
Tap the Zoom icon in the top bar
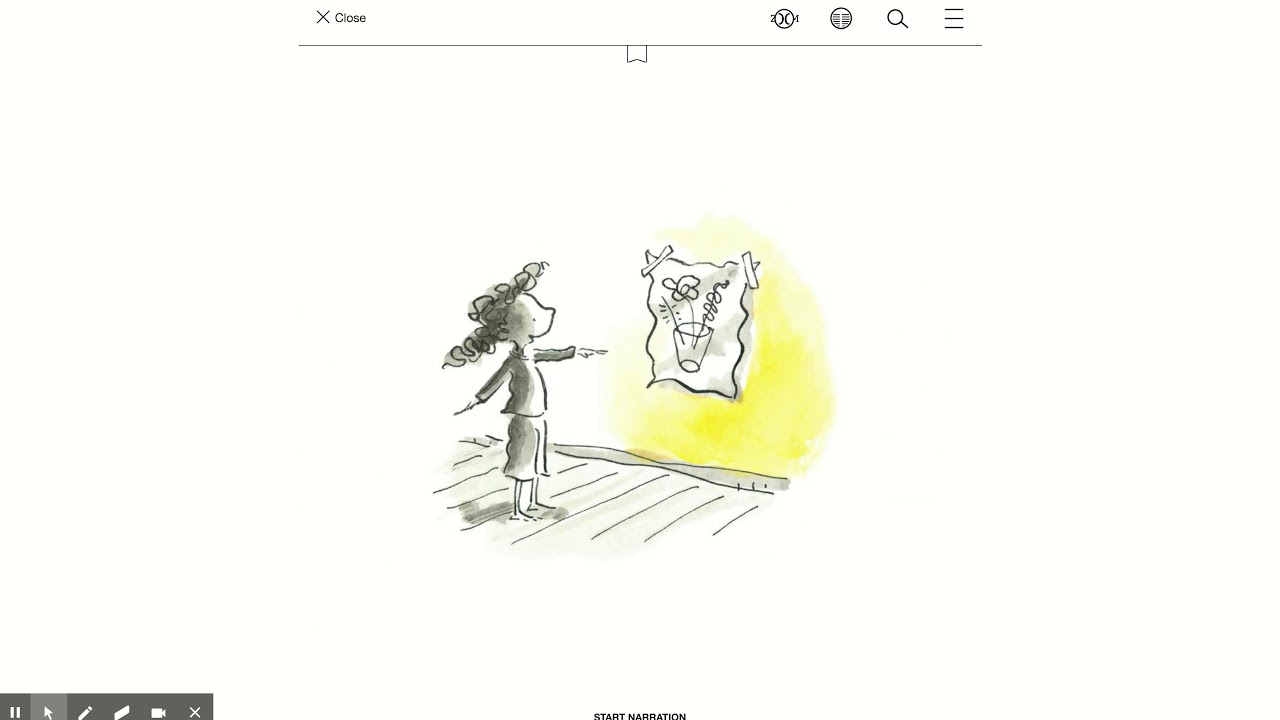784,18
